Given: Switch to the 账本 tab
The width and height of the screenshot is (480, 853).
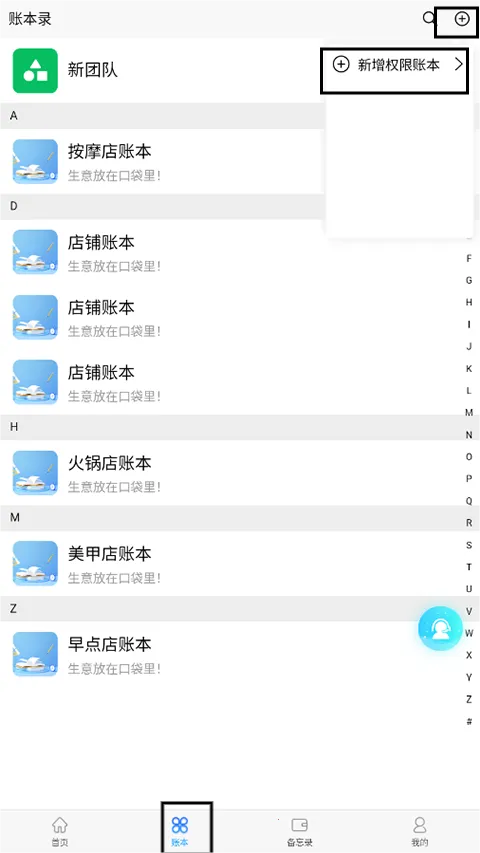Looking at the screenshot, I should point(180,831).
